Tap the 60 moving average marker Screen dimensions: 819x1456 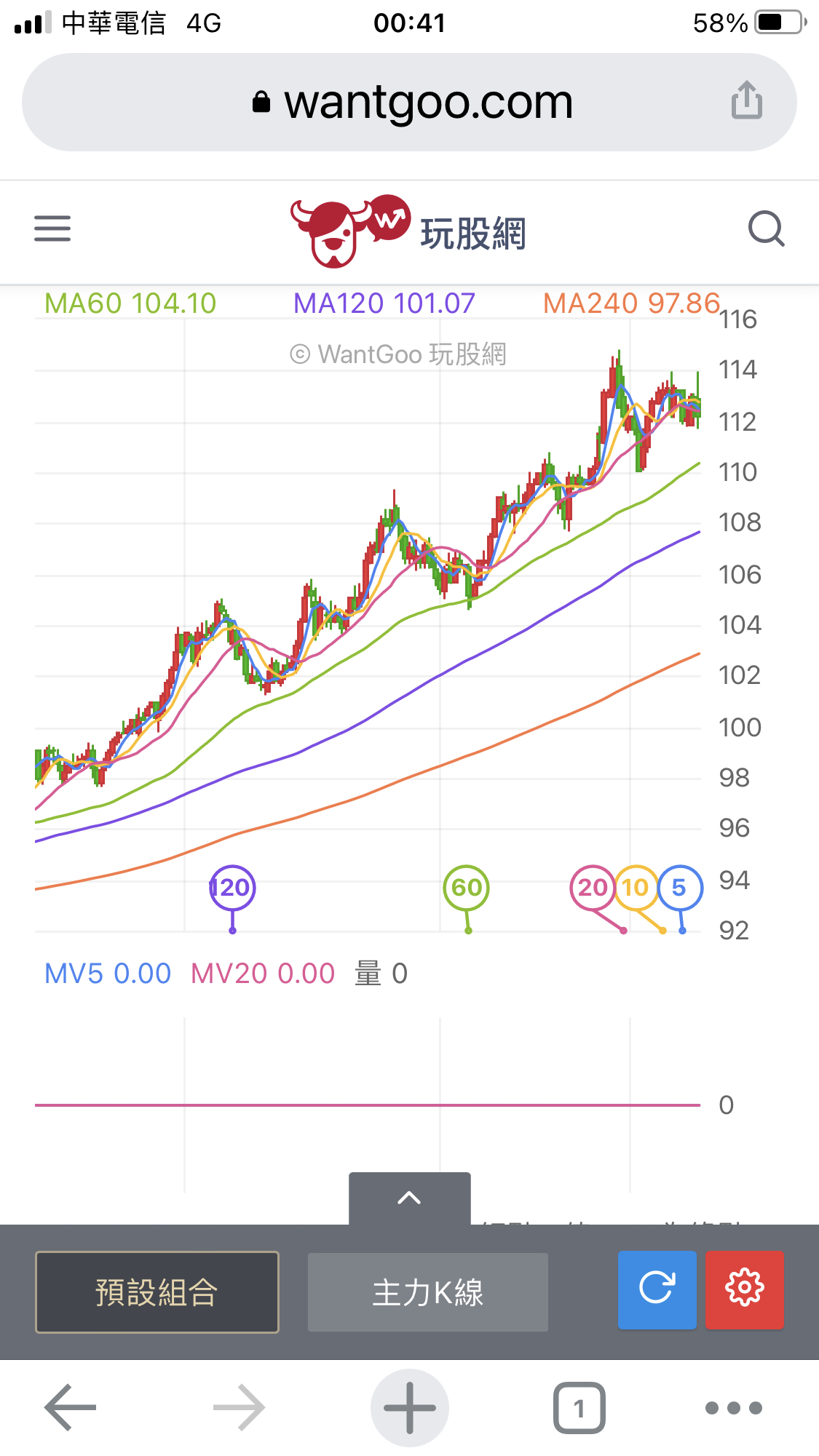point(466,888)
